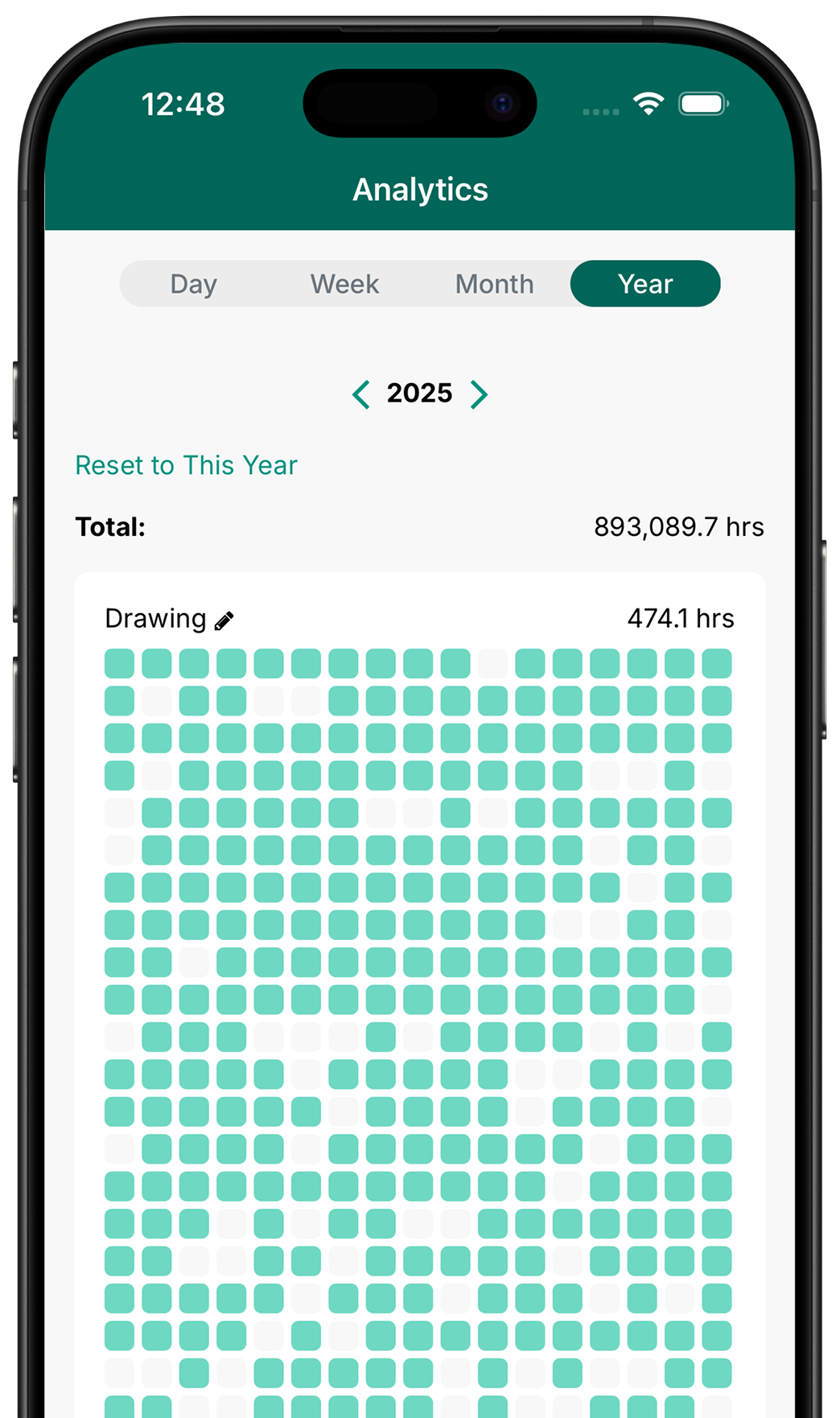The image size is (840, 1418).
Task: Click the battery indicator in the status bar
Action: point(702,103)
